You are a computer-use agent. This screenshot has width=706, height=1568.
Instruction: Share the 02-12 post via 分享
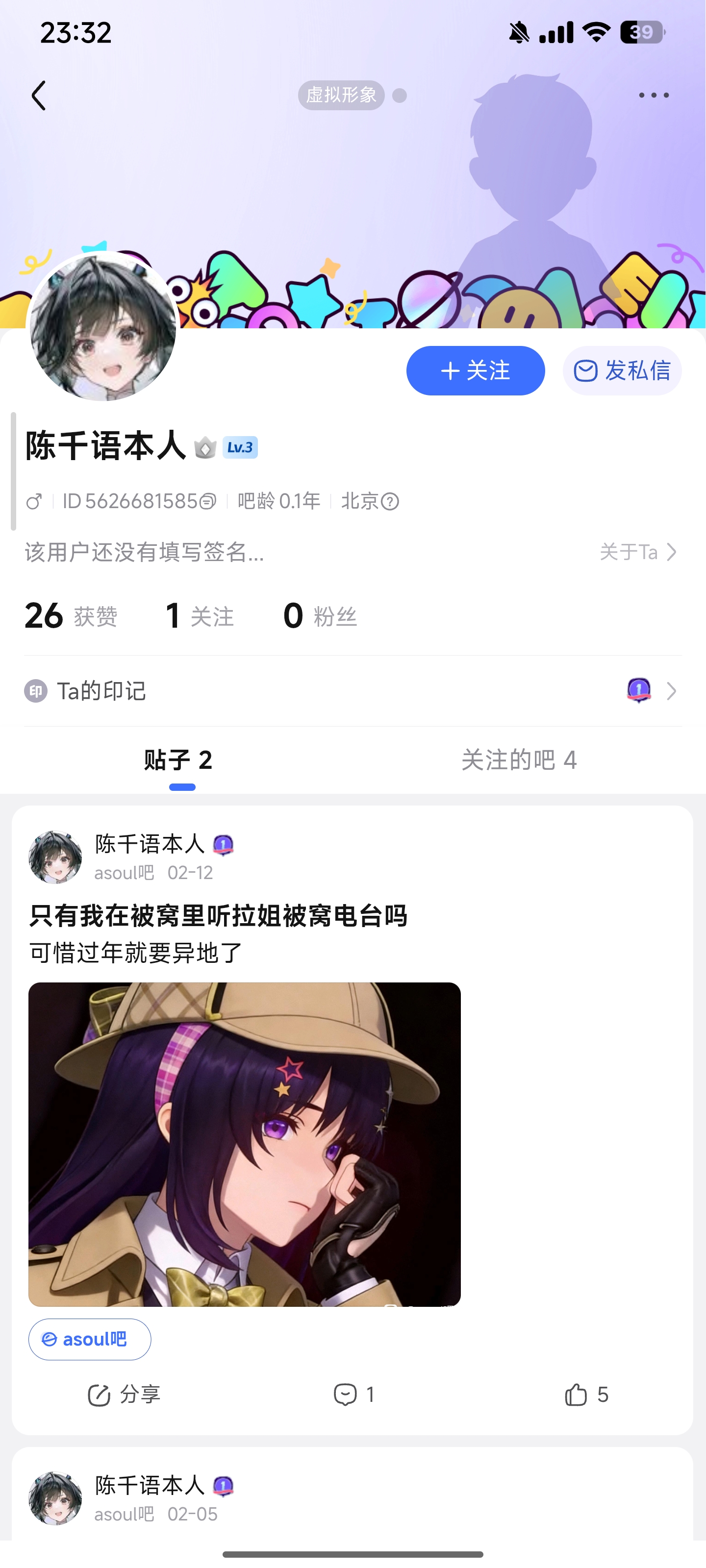click(124, 1394)
